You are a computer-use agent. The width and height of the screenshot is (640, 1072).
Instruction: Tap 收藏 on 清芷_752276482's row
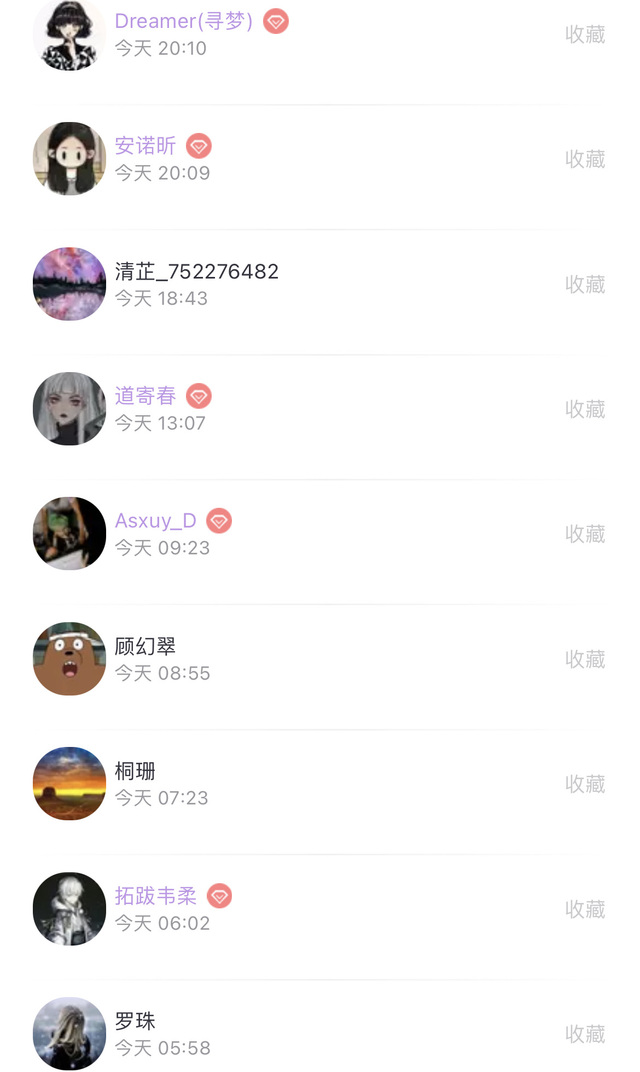tap(585, 284)
